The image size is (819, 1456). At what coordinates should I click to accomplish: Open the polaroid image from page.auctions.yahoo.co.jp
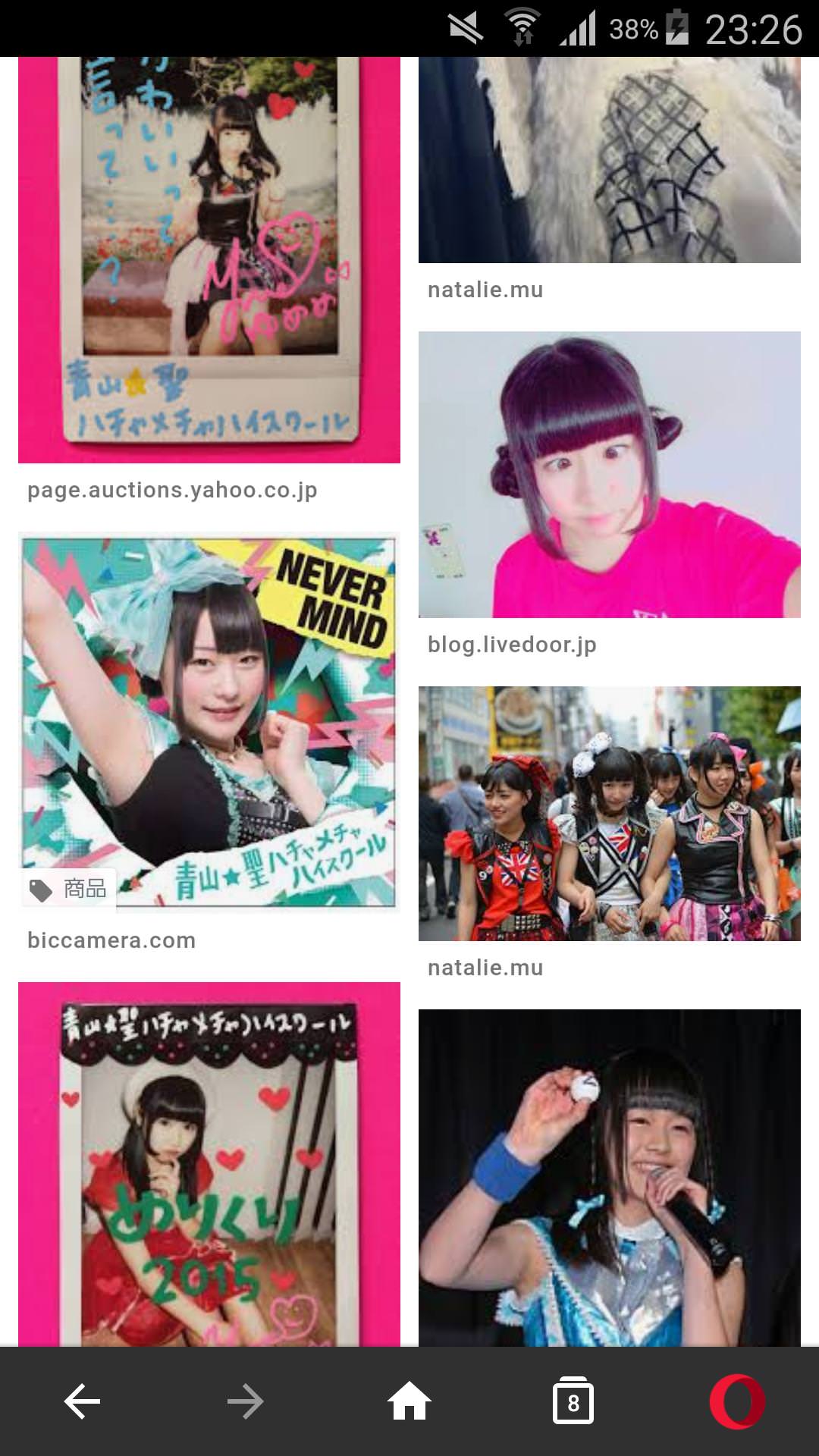209,258
